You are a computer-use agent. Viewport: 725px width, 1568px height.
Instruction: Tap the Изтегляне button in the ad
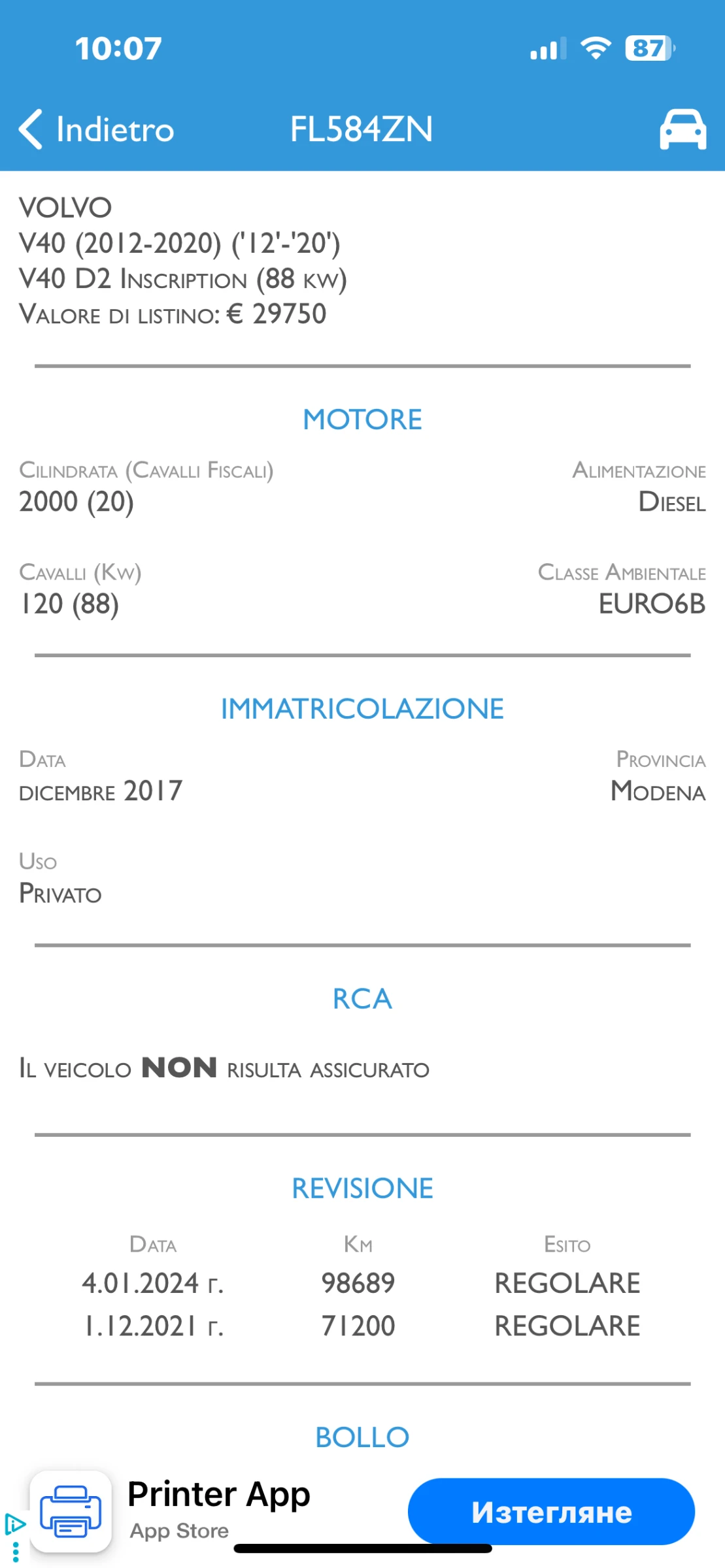[550, 1512]
